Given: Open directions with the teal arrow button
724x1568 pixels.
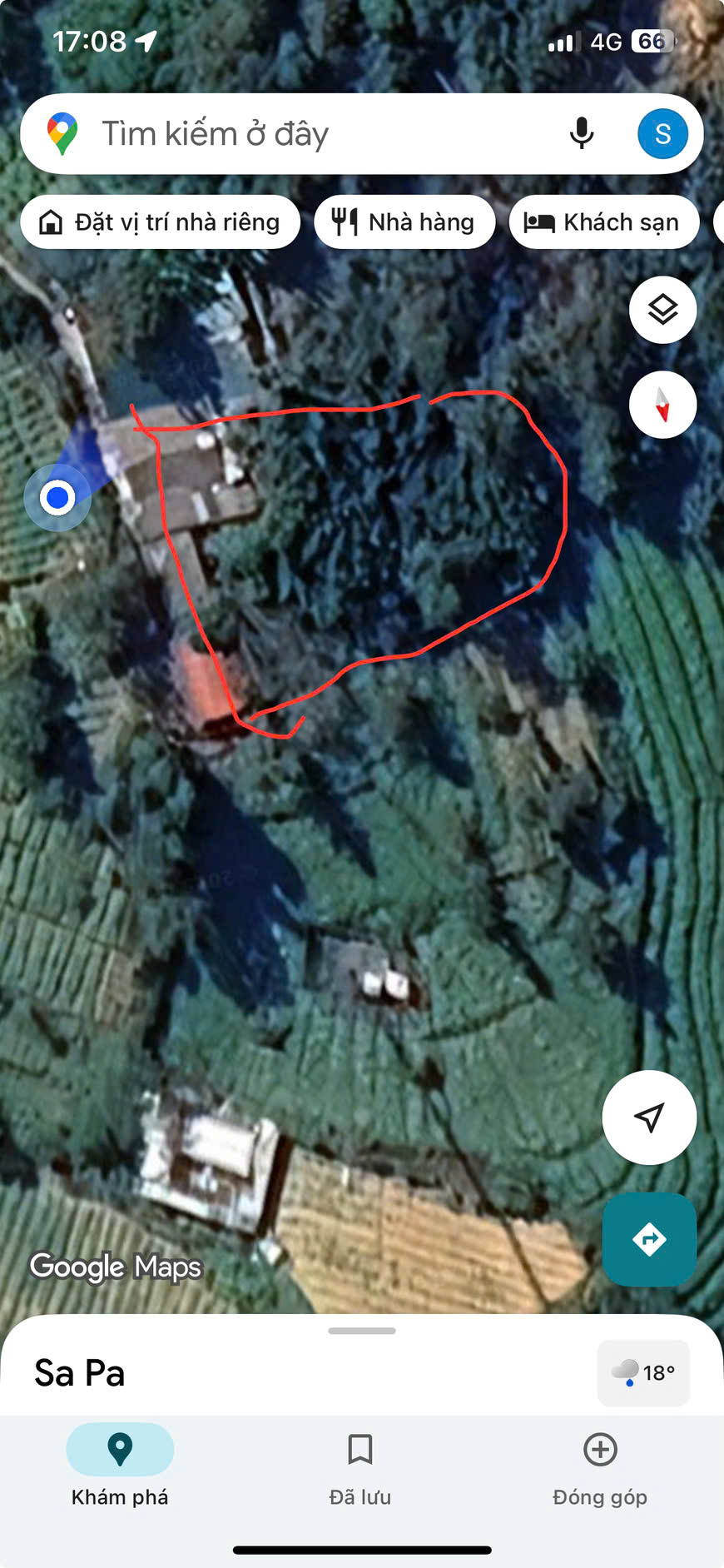Looking at the screenshot, I should coord(649,1239).
